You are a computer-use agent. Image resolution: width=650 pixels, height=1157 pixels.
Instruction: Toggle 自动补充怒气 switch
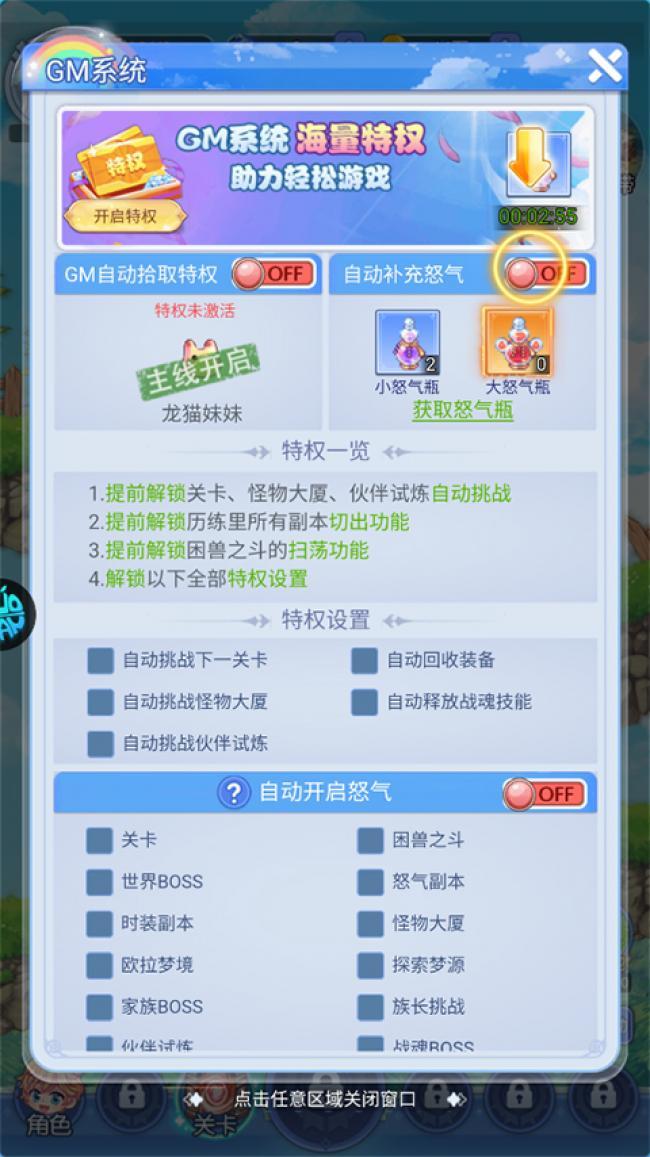pyautogui.click(x=545, y=273)
